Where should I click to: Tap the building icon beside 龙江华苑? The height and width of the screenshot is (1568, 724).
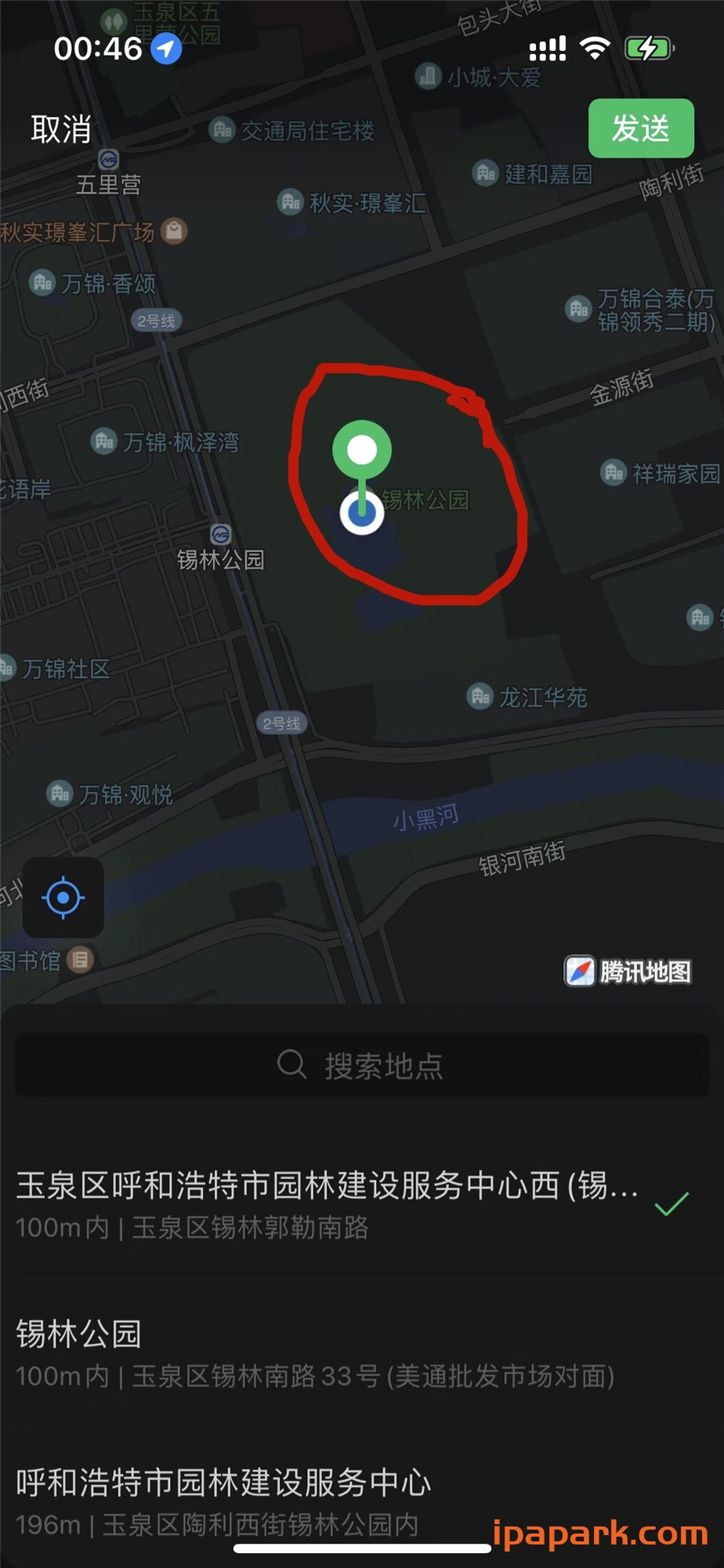pyautogui.click(x=480, y=695)
